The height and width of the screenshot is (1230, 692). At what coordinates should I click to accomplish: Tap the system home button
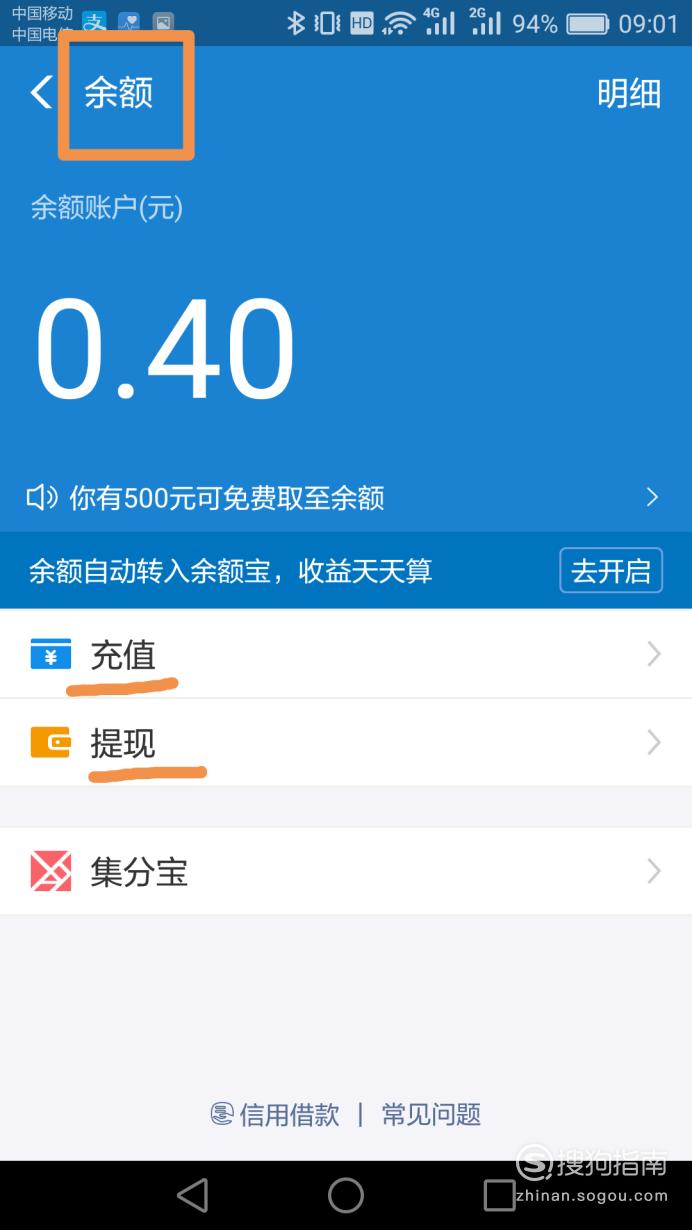coord(346,1195)
